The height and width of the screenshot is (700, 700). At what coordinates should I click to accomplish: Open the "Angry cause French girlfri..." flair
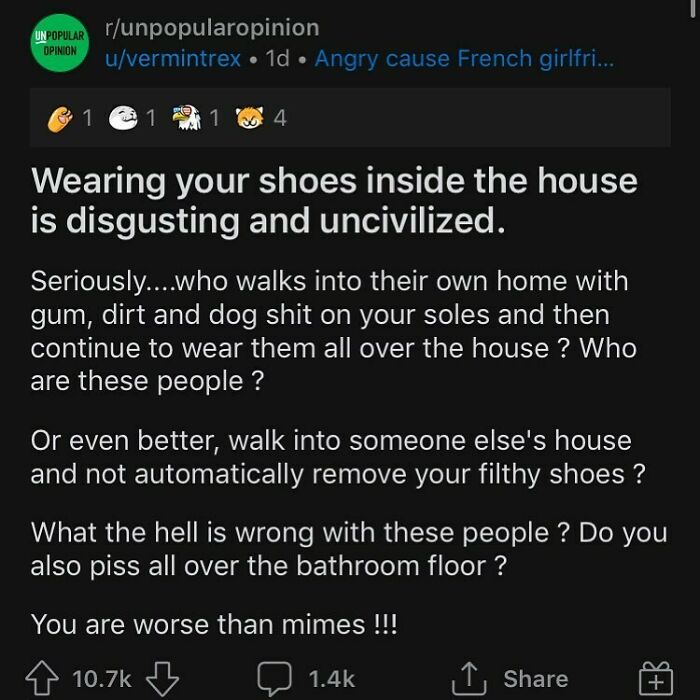click(464, 58)
